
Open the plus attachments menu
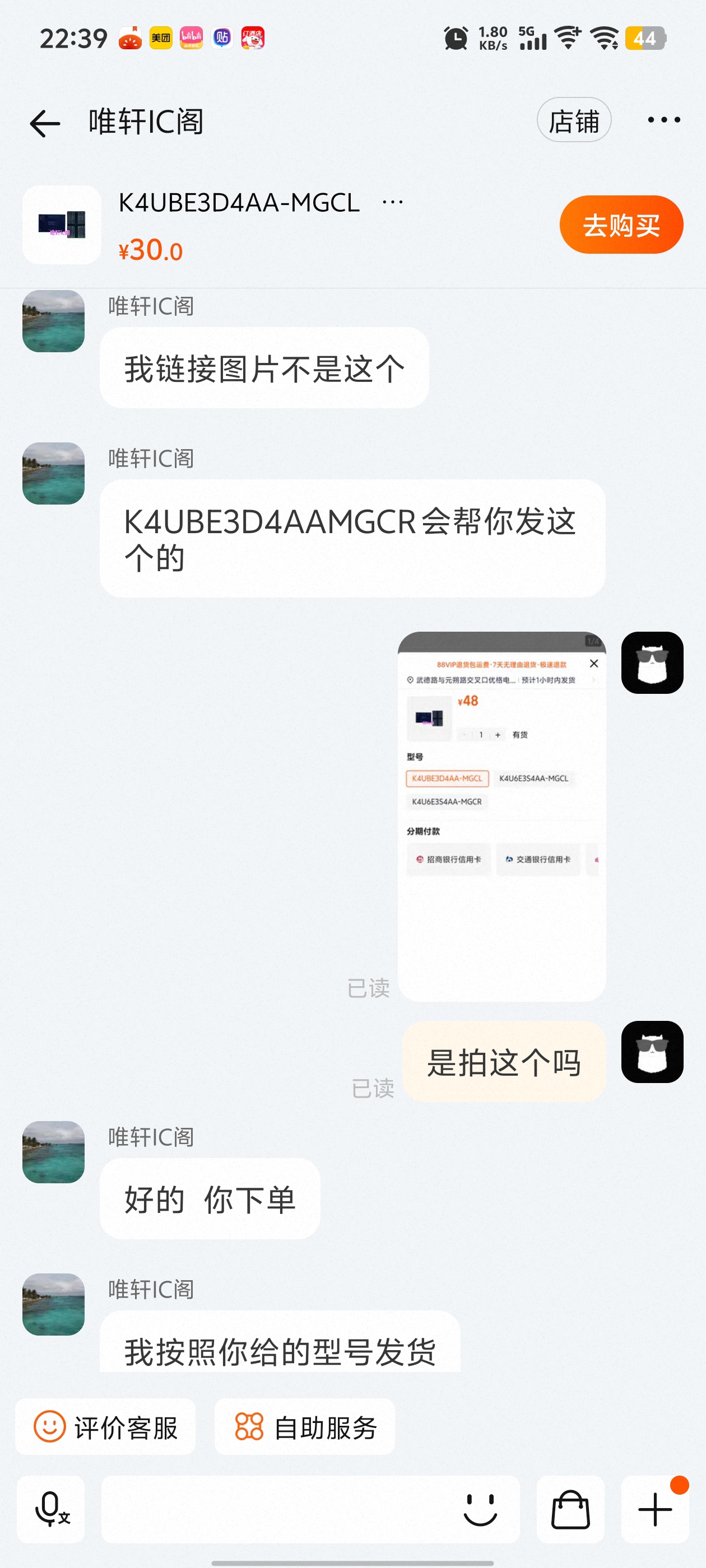(655, 1509)
